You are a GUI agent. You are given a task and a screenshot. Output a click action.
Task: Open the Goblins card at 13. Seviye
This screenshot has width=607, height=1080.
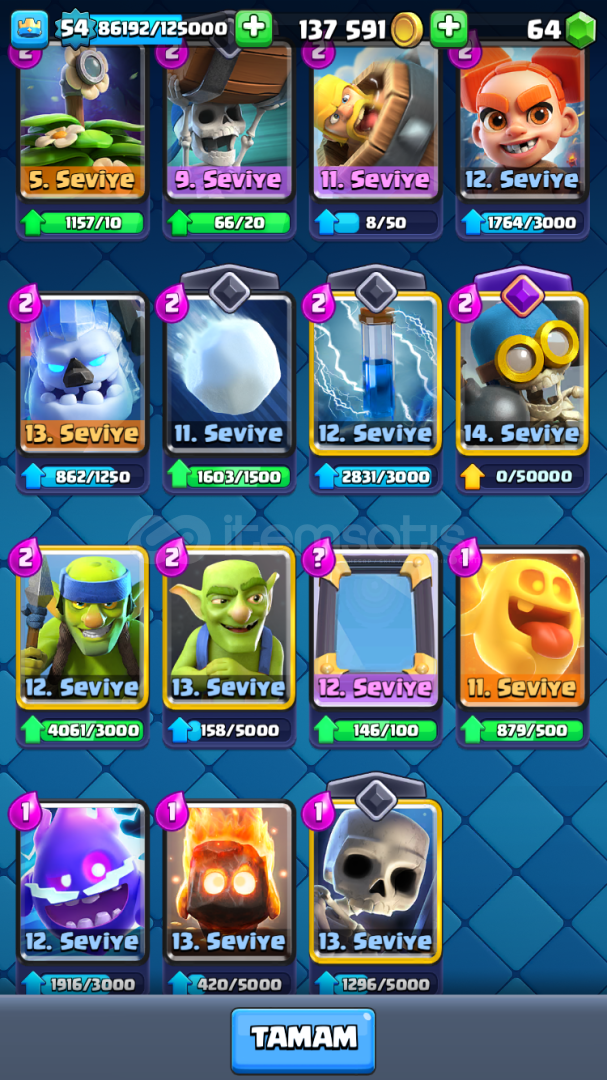(x=229, y=627)
